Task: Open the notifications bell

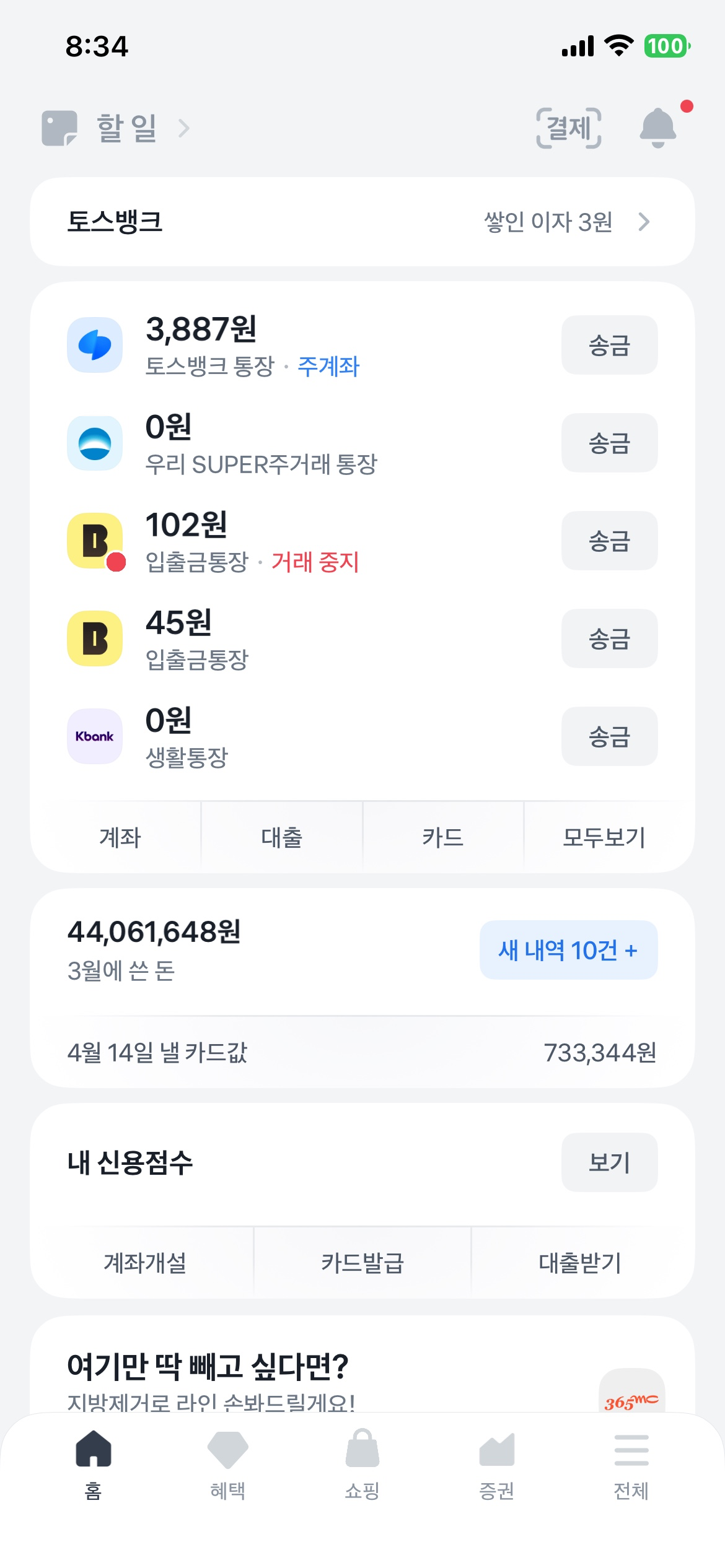Action: pyautogui.click(x=658, y=128)
